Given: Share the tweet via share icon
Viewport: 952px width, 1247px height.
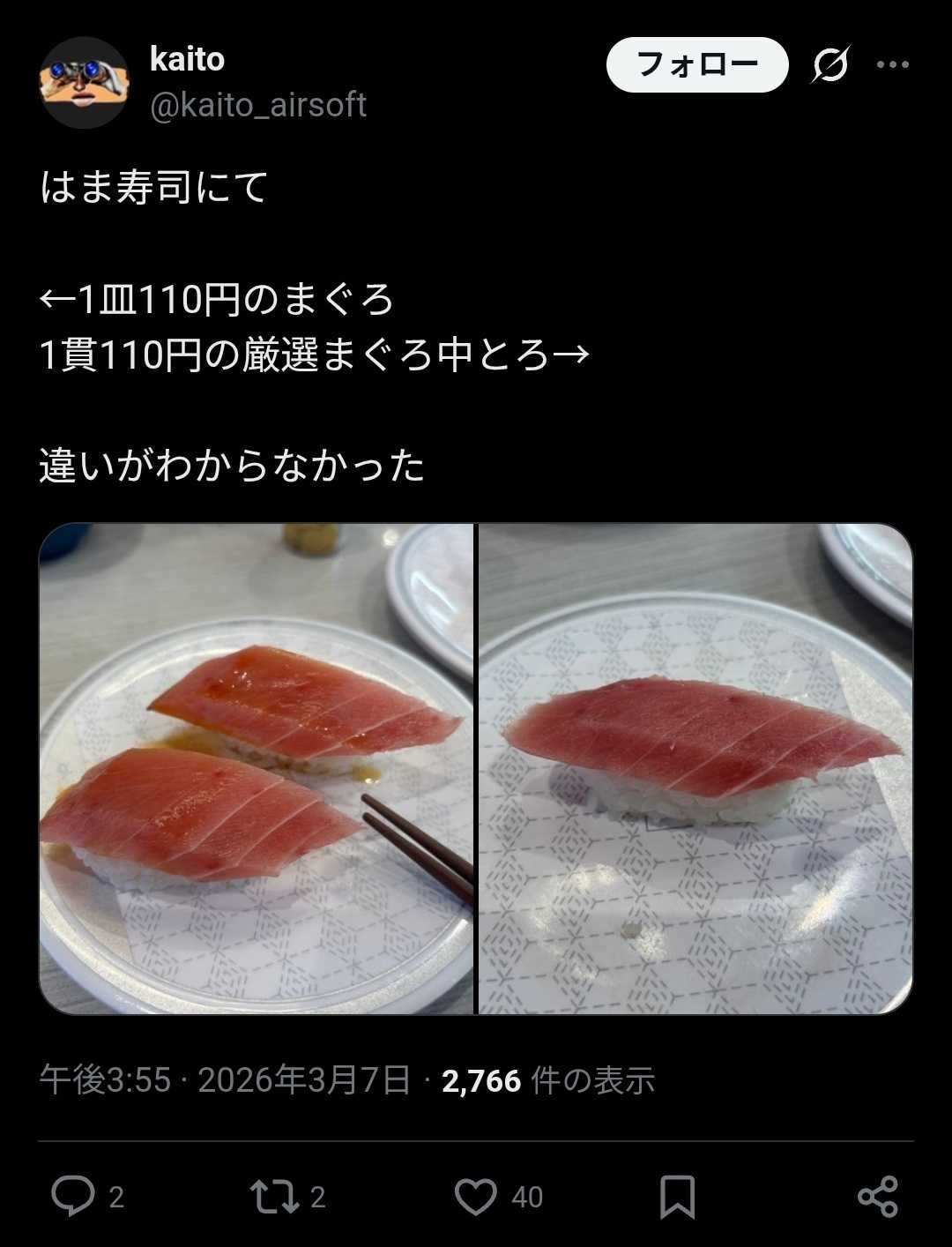Looking at the screenshot, I should pos(878,1196).
